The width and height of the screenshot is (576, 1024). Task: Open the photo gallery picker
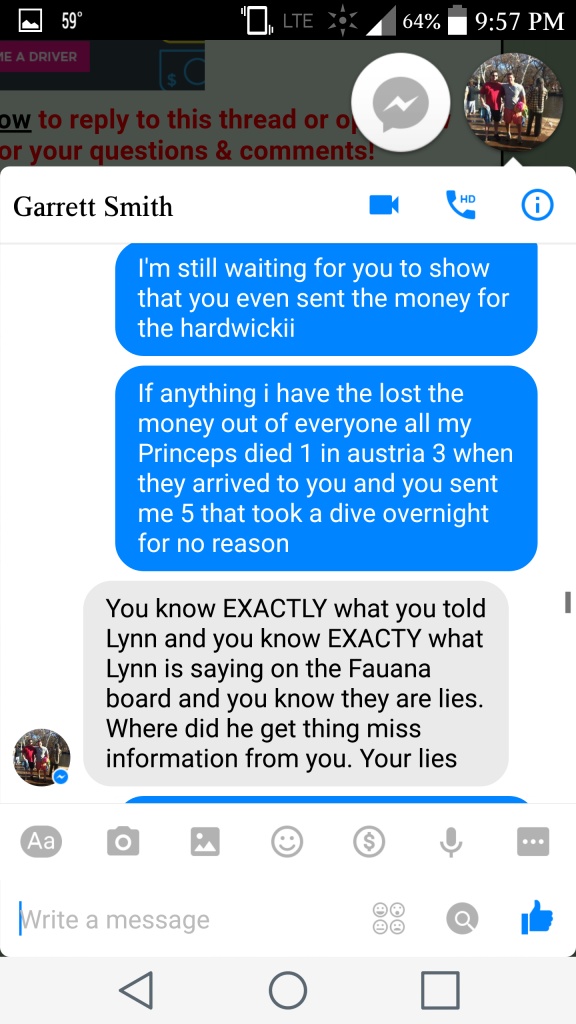(x=205, y=841)
